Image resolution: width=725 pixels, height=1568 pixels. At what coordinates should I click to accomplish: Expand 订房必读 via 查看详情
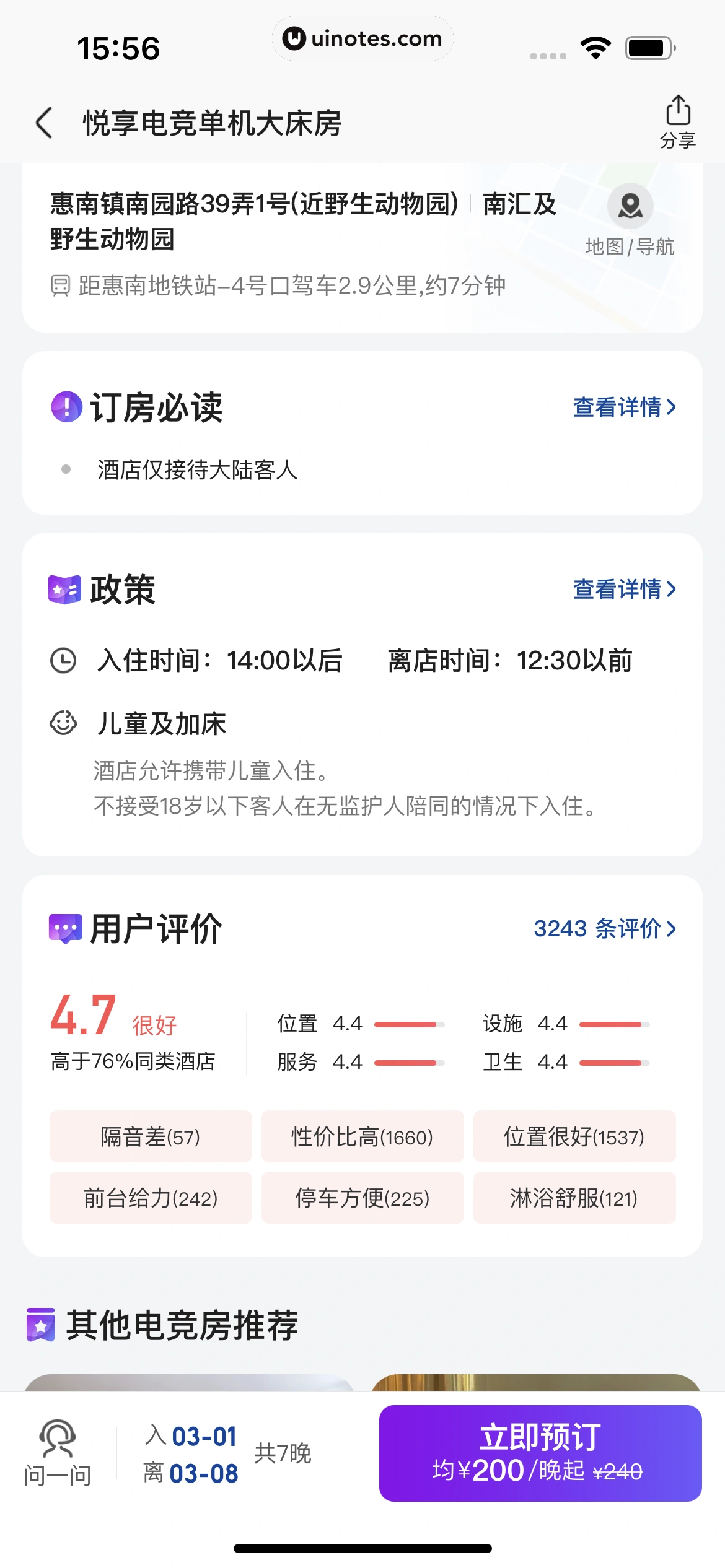click(x=623, y=407)
